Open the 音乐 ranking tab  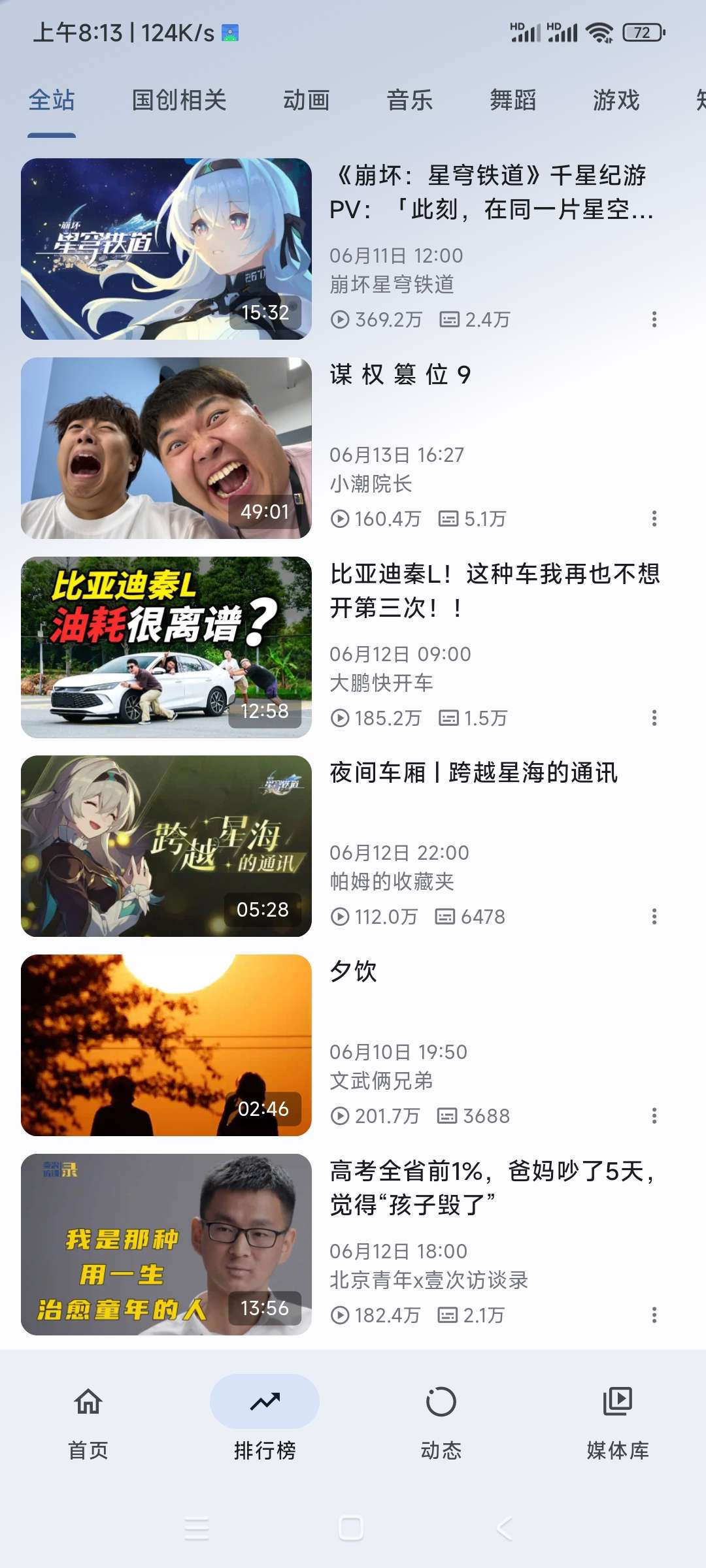(410, 101)
